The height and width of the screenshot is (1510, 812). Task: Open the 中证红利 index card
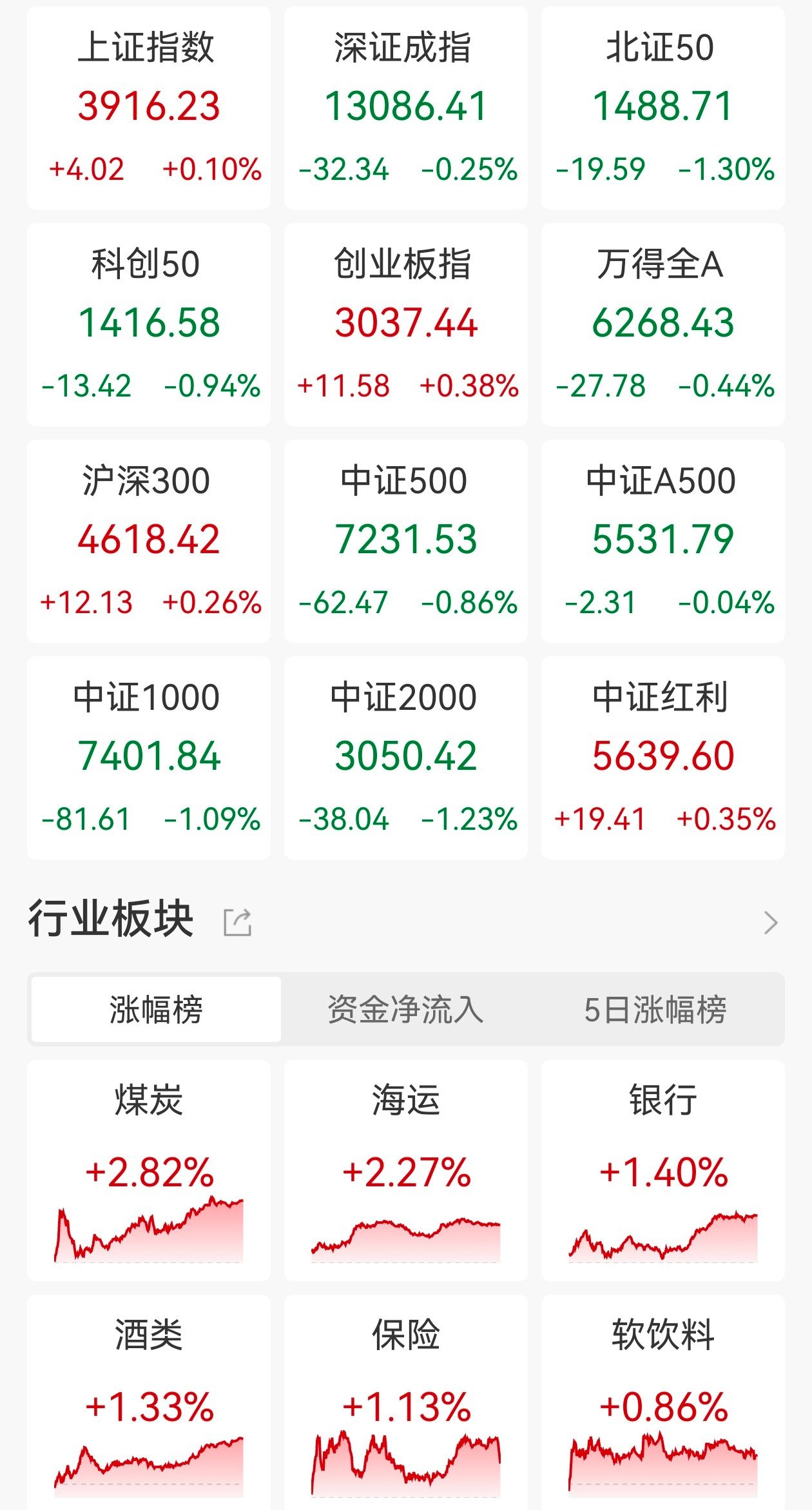pos(662,758)
